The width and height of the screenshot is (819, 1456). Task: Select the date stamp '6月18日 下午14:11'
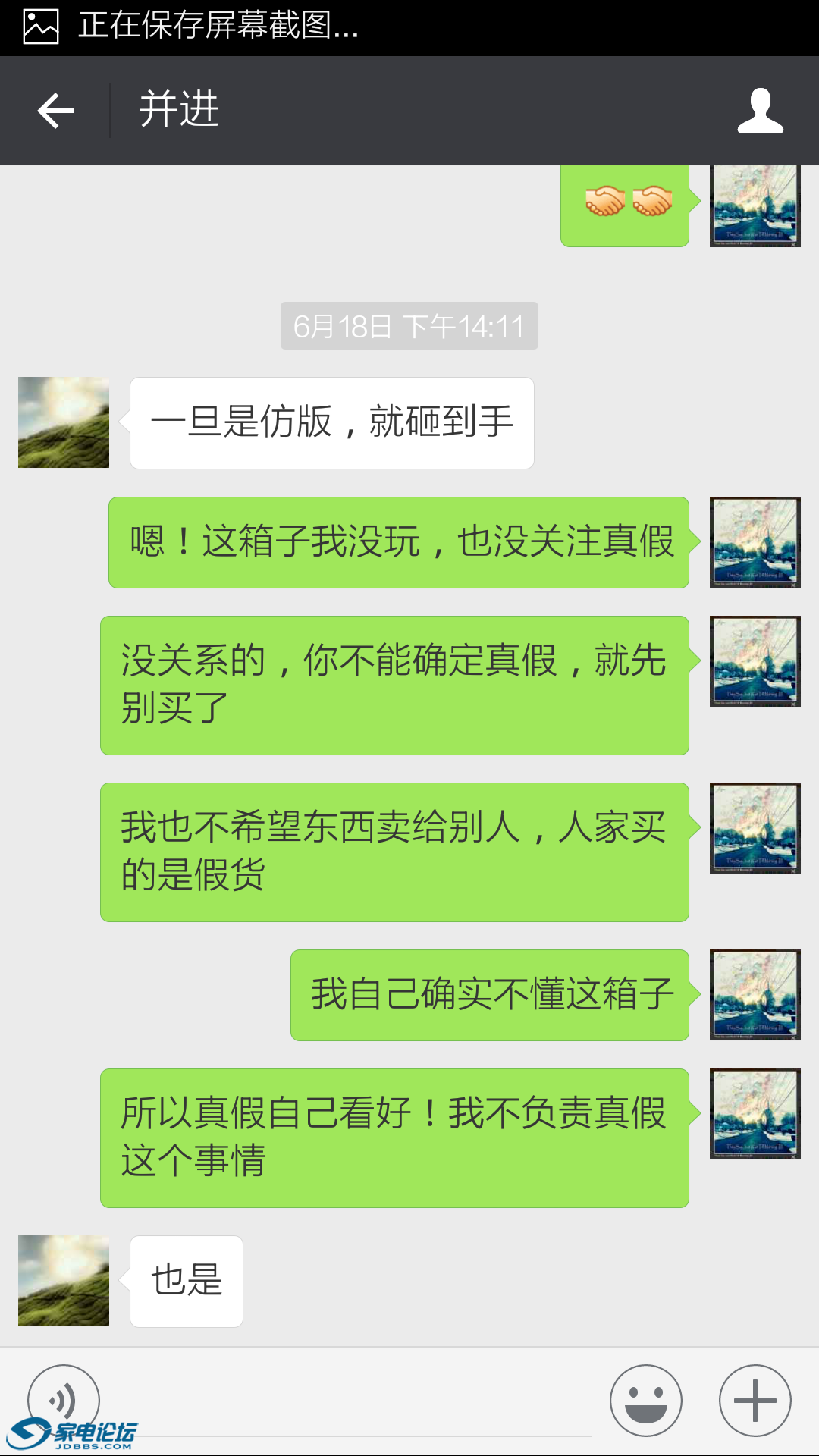409,326
